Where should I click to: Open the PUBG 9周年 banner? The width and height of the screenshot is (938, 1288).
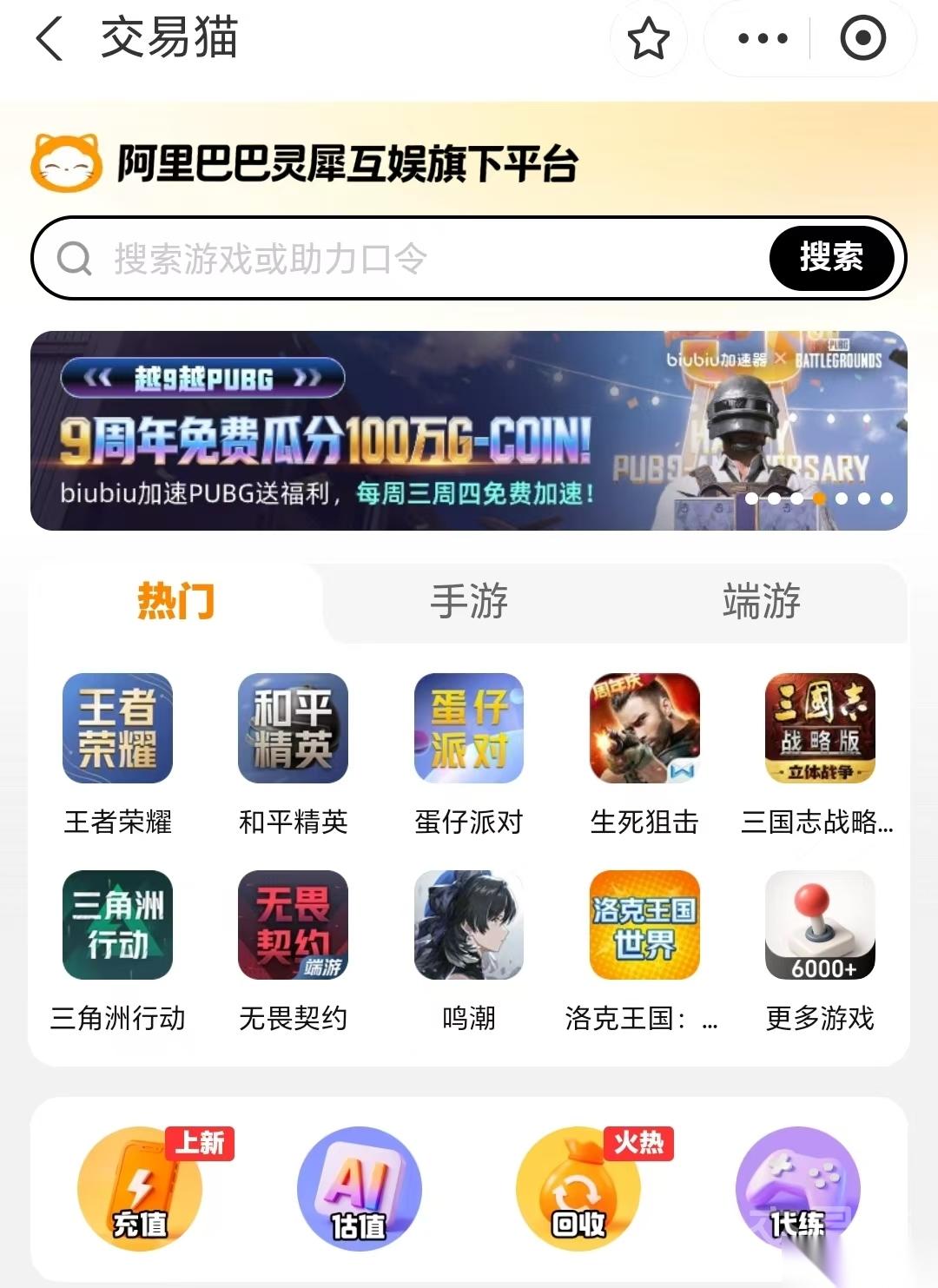point(469,431)
